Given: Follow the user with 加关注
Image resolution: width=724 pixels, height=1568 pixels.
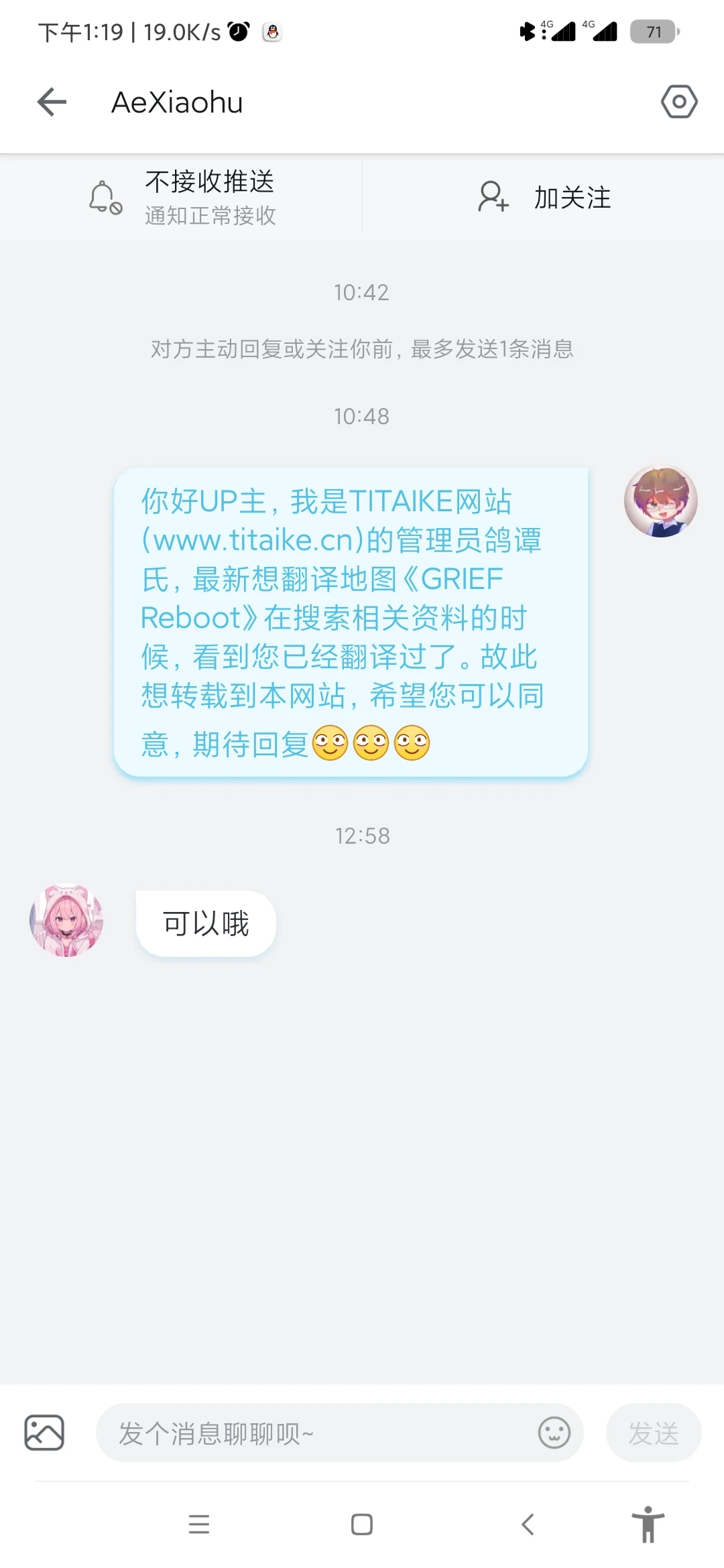Looking at the screenshot, I should pyautogui.click(x=544, y=197).
